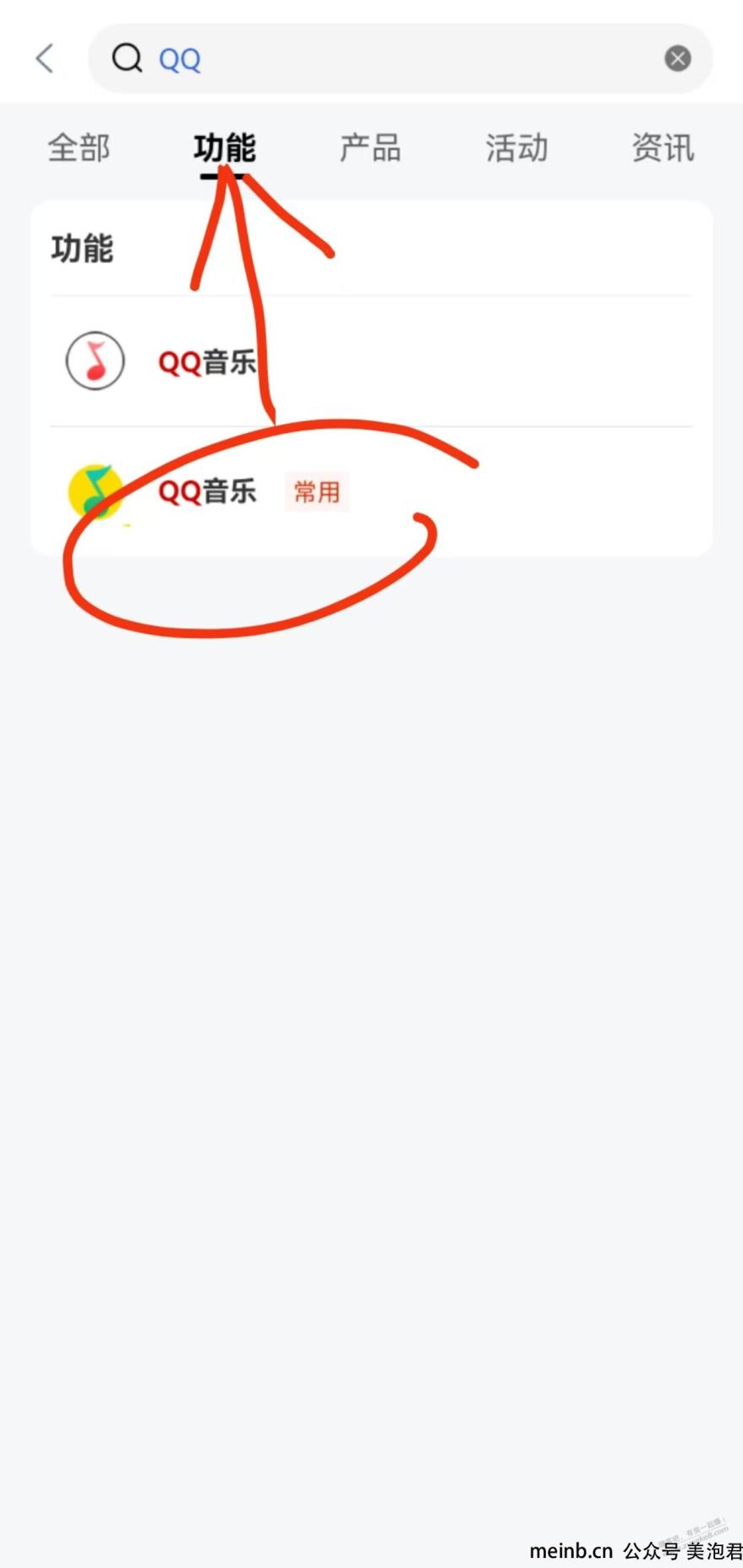Screen dimensions: 743x1568
Task: Switch to the 全部 tab
Action: (79, 148)
